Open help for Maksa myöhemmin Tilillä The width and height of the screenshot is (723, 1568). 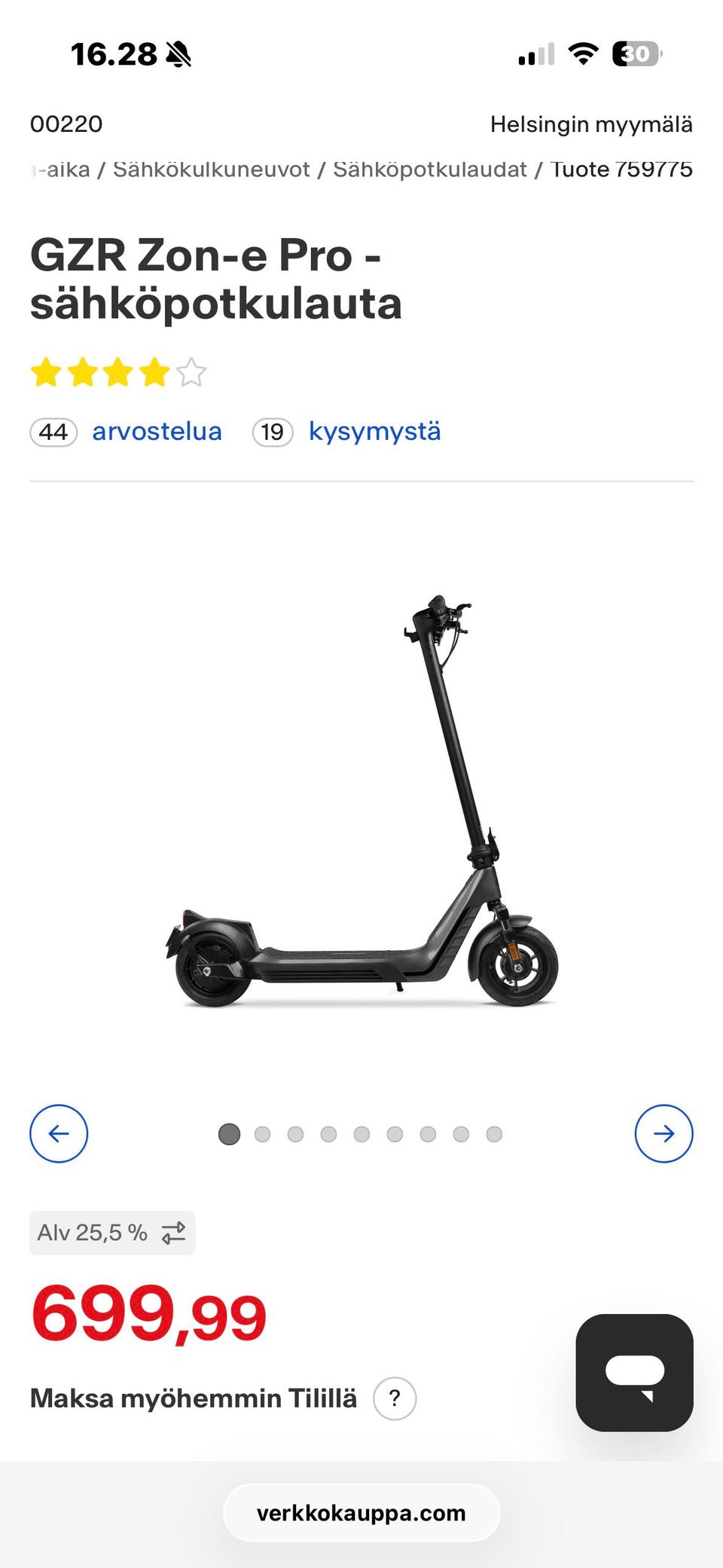[x=395, y=1398]
